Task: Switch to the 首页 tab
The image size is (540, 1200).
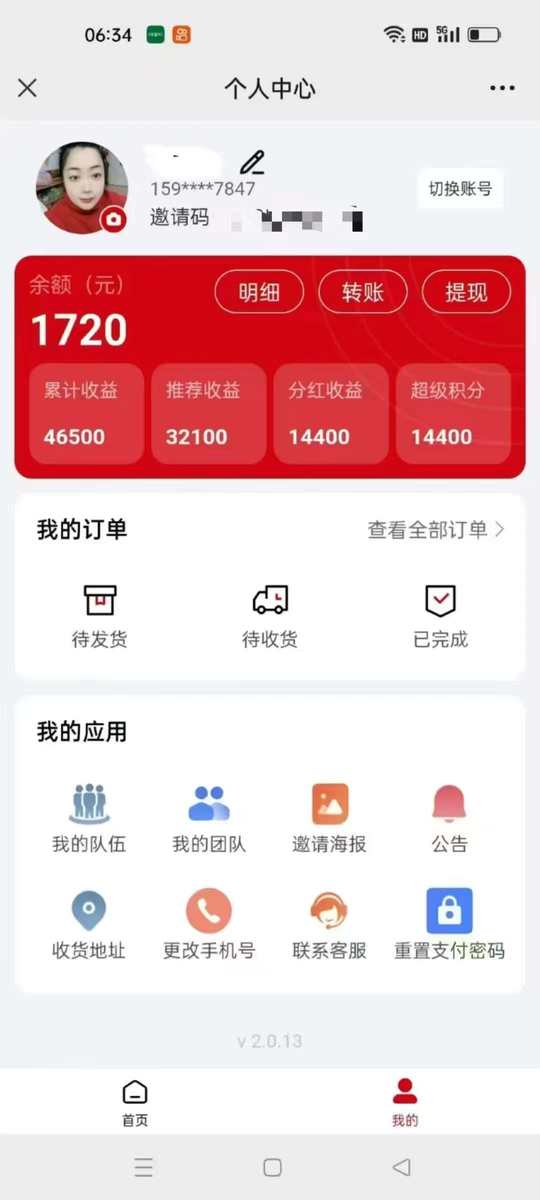Action: click(135, 1103)
